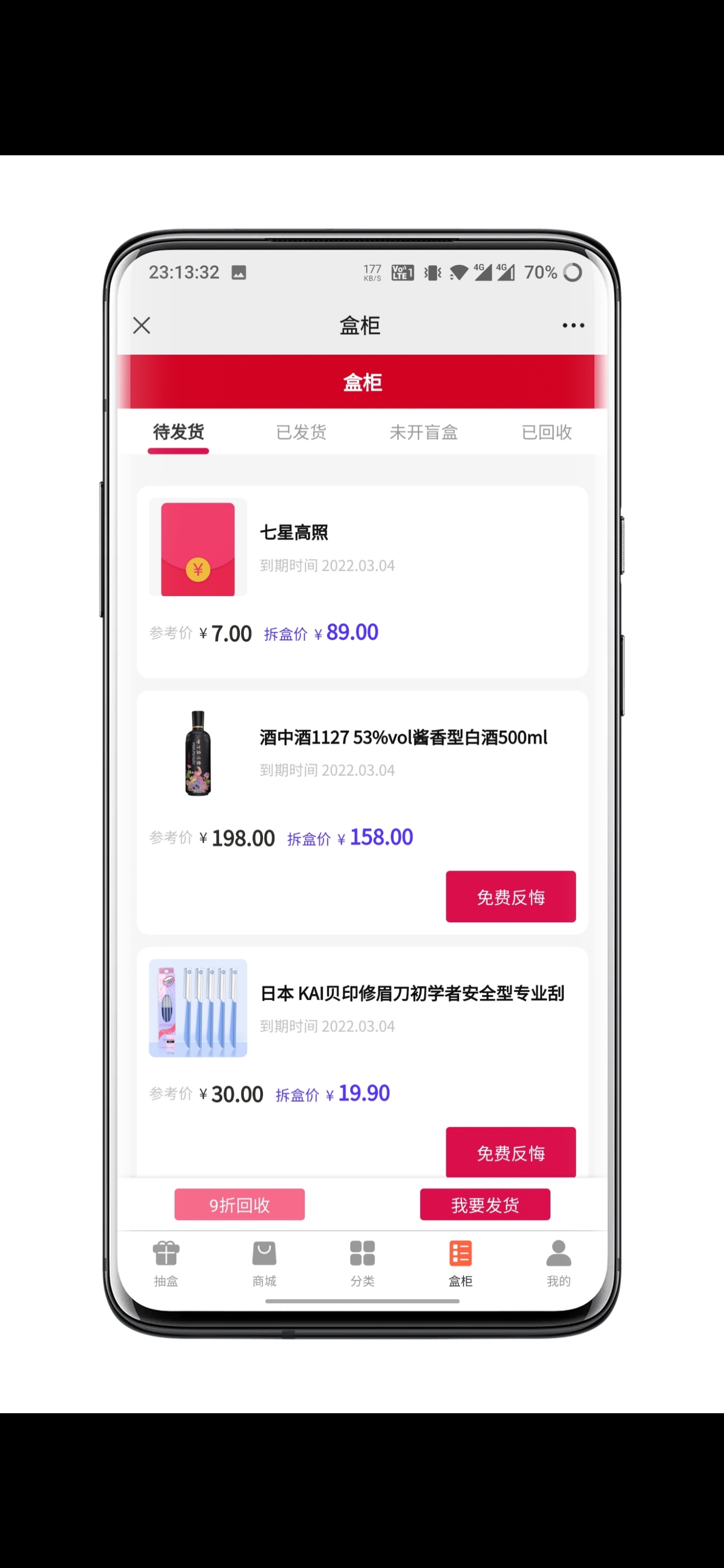The image size is (724, 1568).
Task: Go to the 抽盒 tab
Action: tap(166, 1262)
